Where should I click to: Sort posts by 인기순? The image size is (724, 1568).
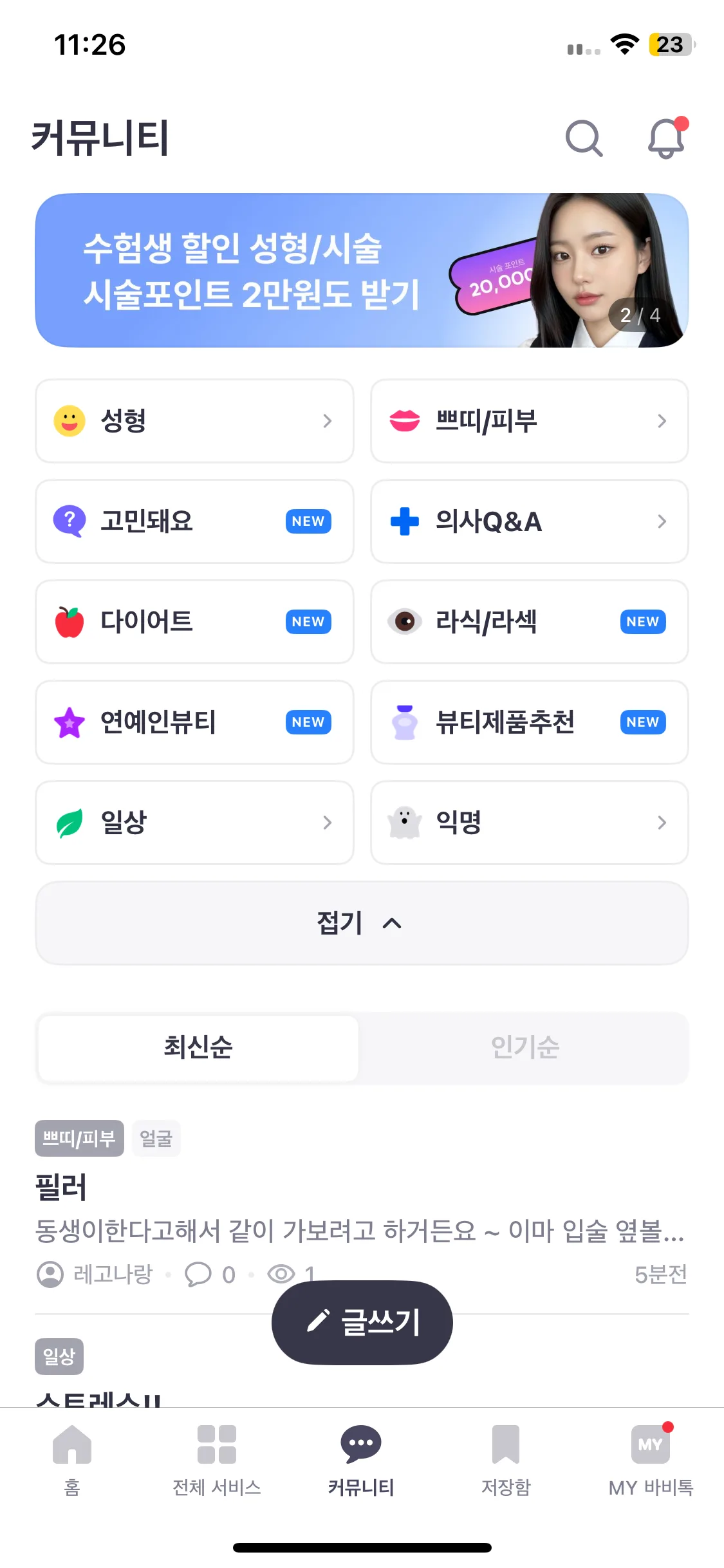524,1047
